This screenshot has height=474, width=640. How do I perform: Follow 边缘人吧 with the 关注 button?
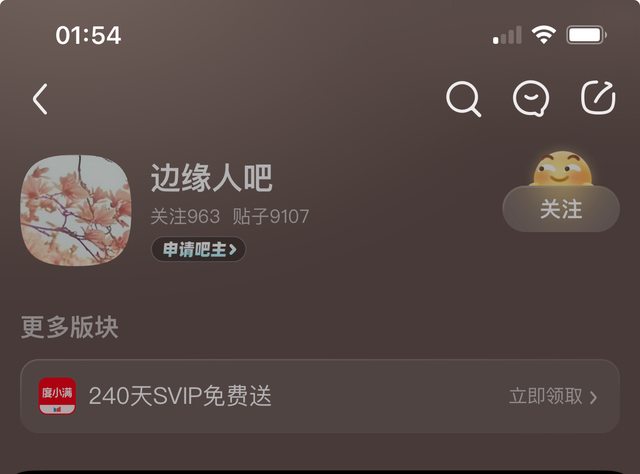pyautogui.click(x=560, y=210)
